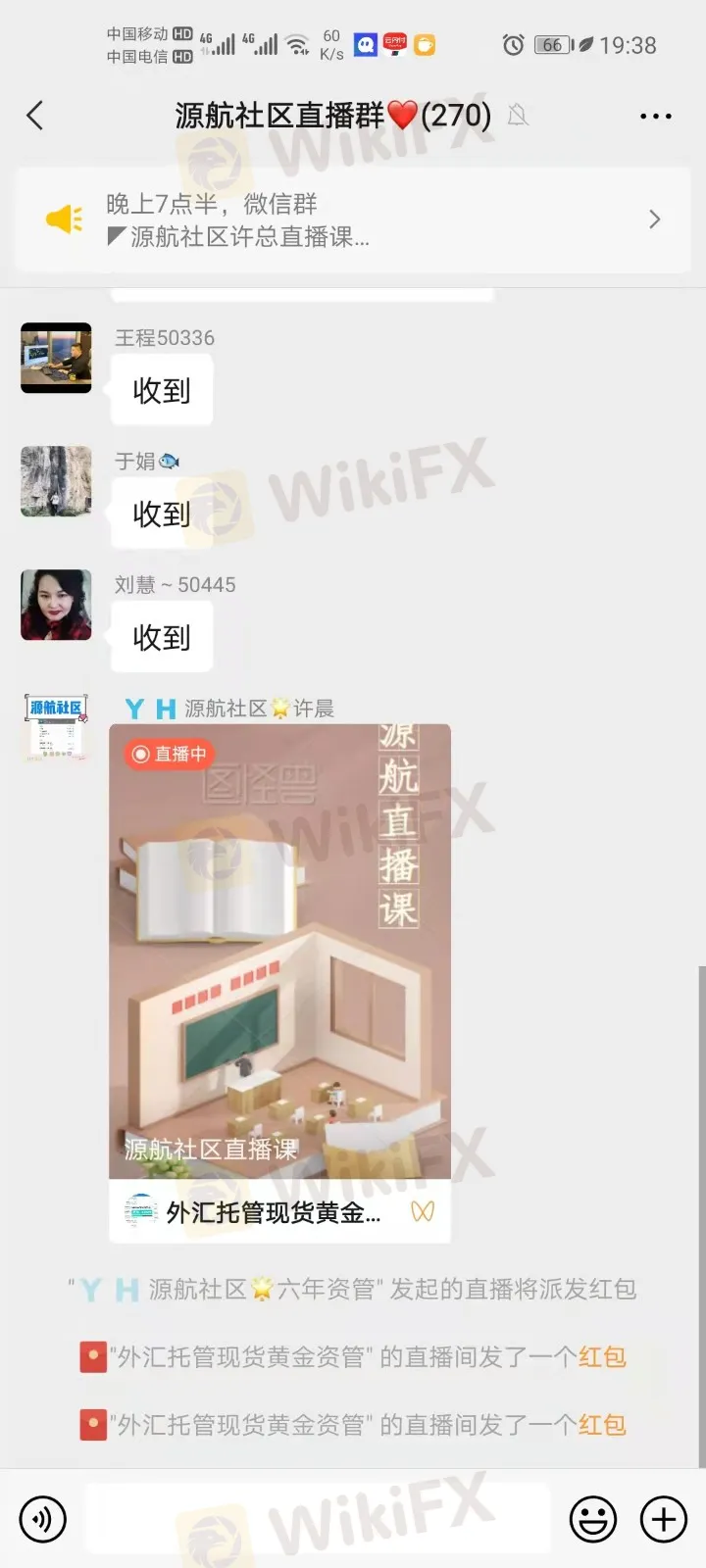
Task: Switch to voice message input
Action: click(43, 1520)
